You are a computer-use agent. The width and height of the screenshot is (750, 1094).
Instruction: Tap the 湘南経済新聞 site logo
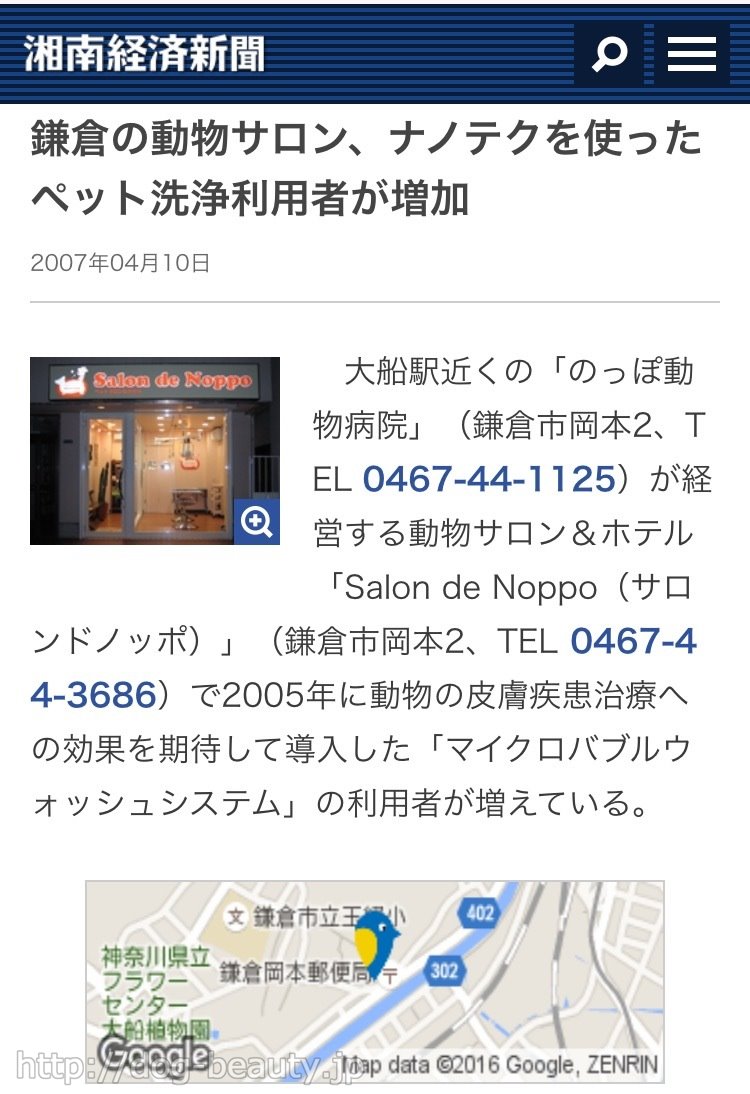coord(145,54)
